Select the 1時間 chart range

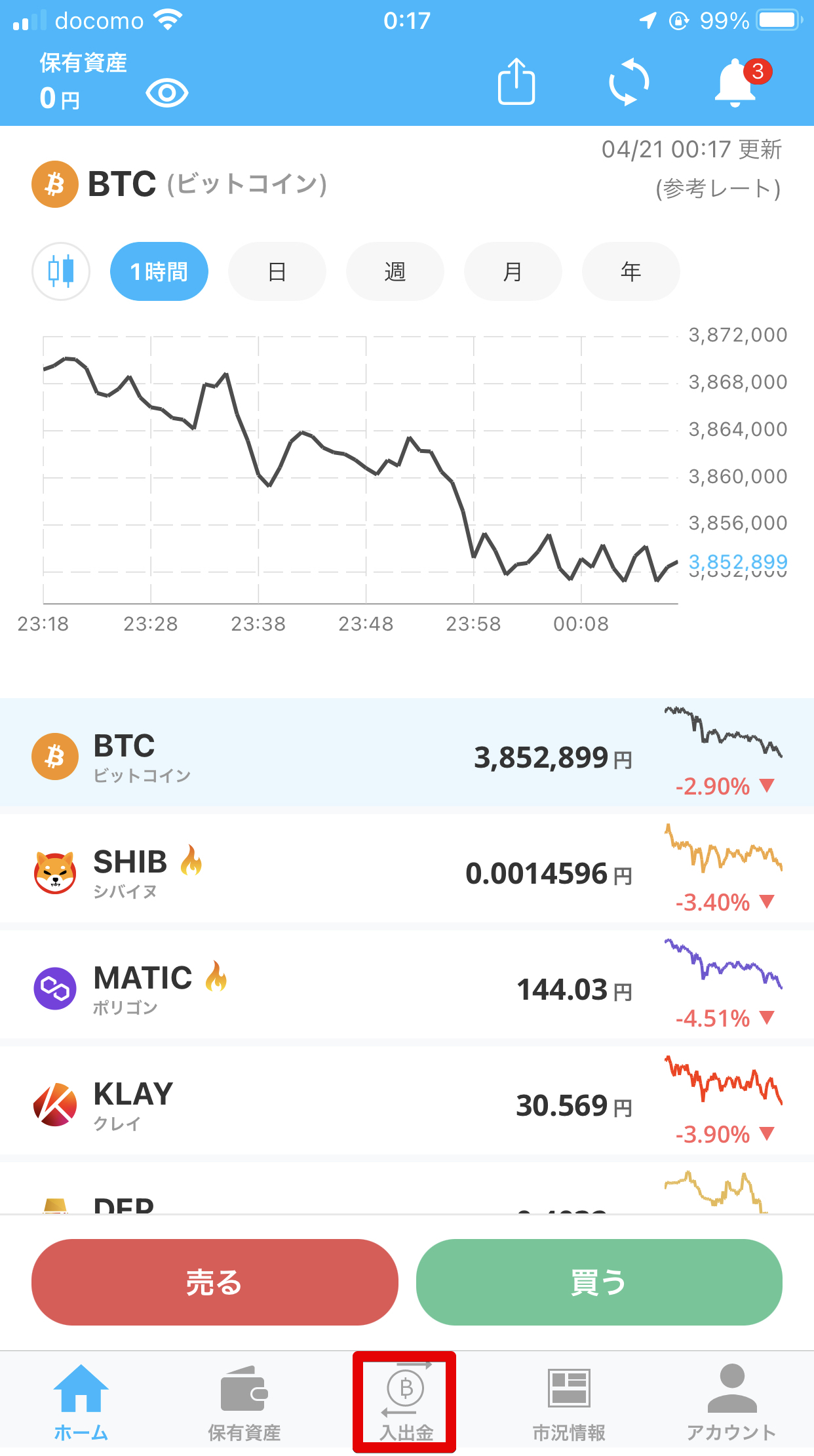point(159,271)
